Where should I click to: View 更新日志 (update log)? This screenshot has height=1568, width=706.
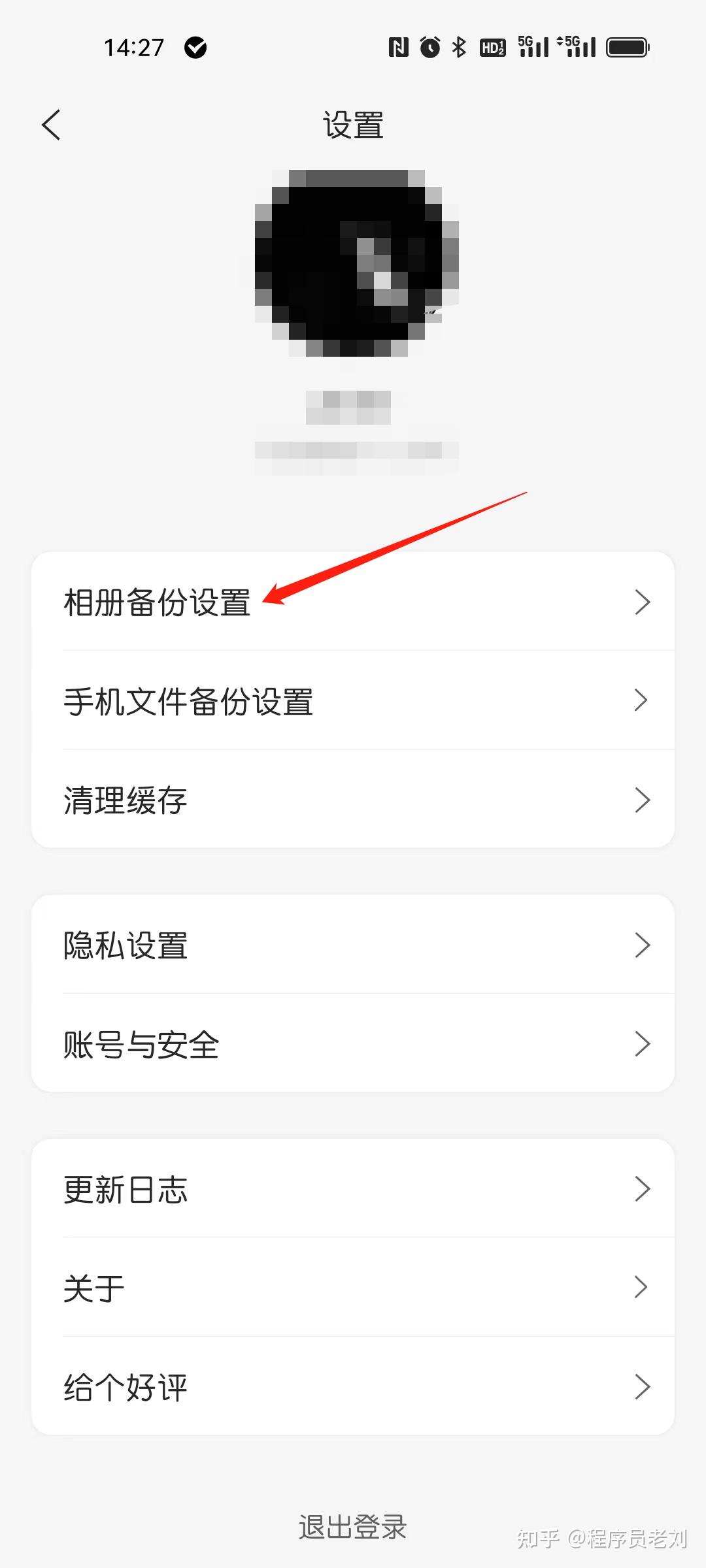pos(353,1189)
